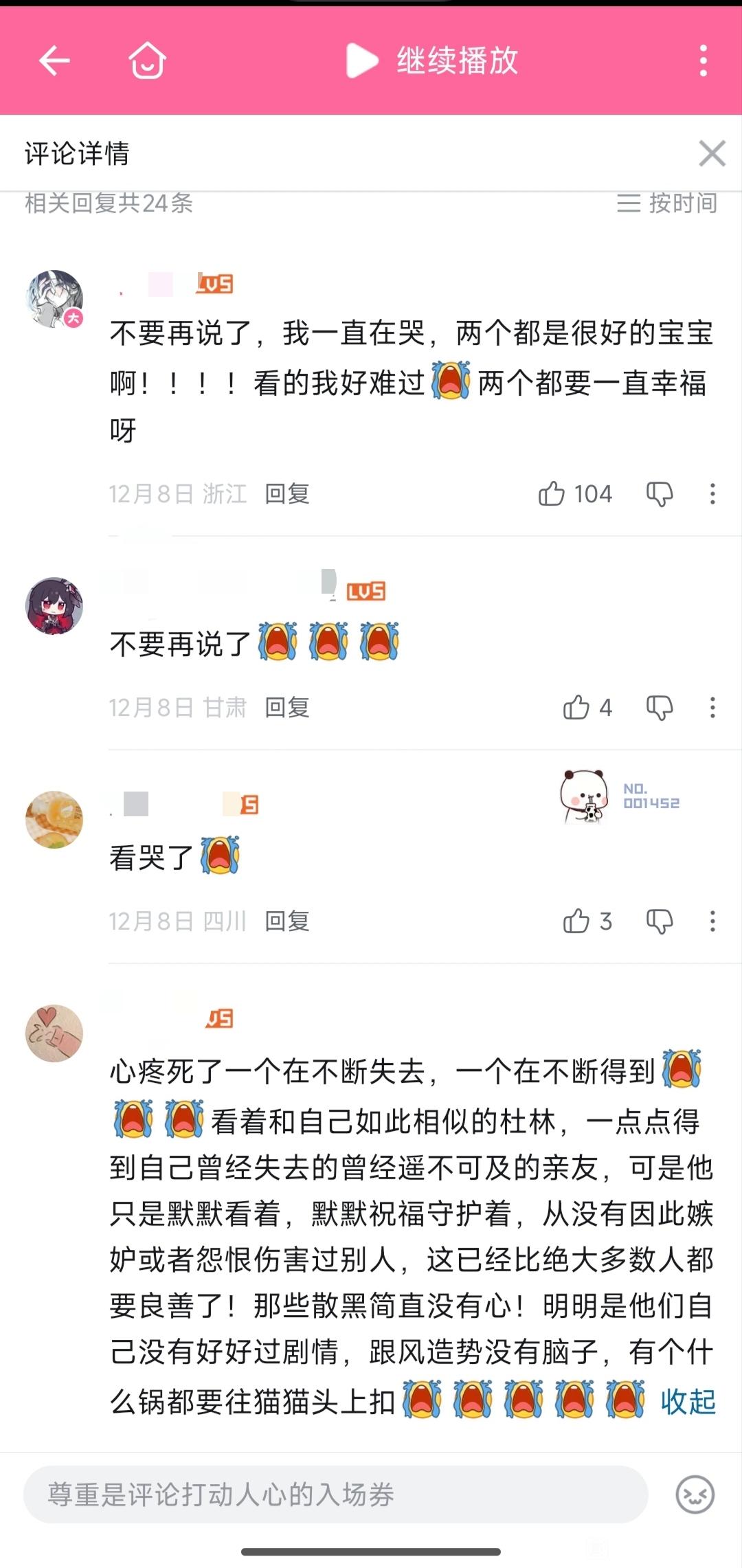The width and height of the screenshot is (742, 1568).
Task: Tap 继续播放 to resume playback
Action: pyautogui.click(x=433, y=60)
